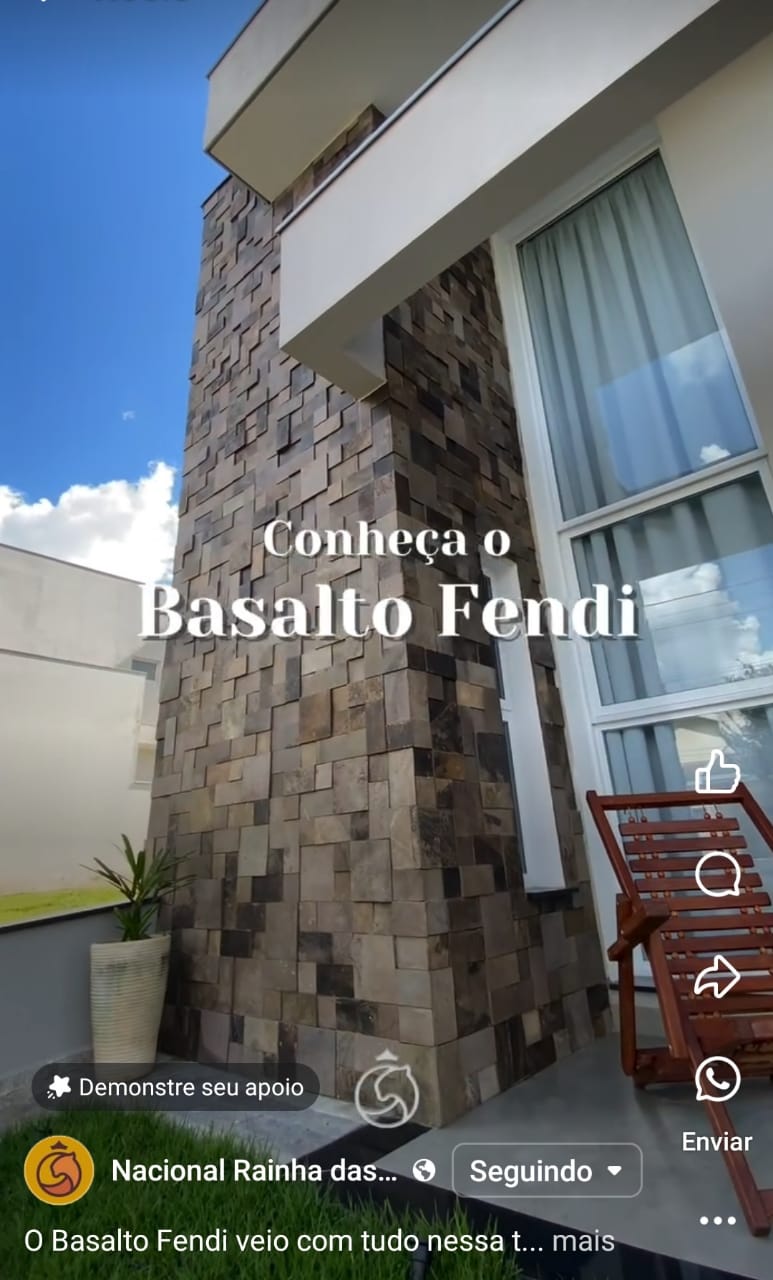
Task: Open the three-dot more options menu
Action: (717, 1220)
